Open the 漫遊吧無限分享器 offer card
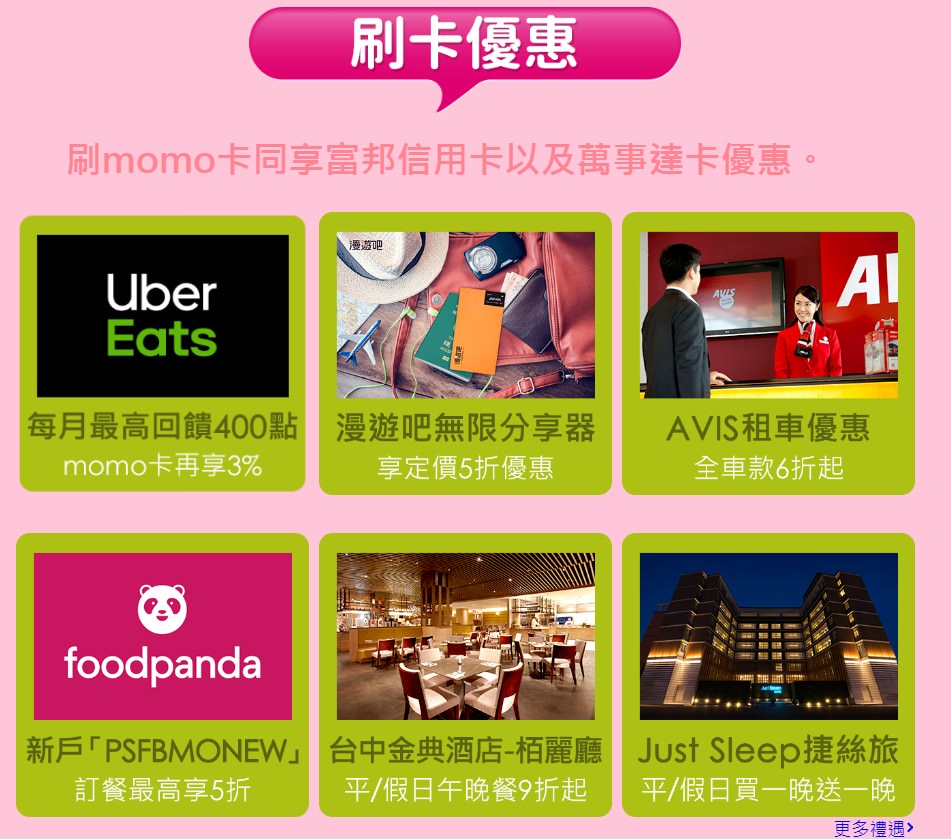 coord(465,352)
